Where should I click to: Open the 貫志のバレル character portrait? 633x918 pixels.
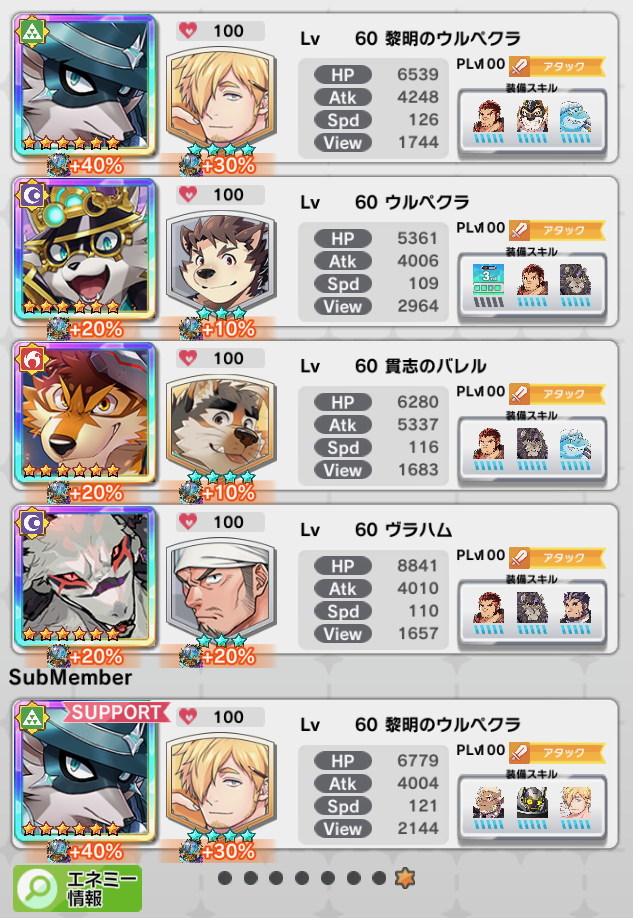tap(84, 412)
